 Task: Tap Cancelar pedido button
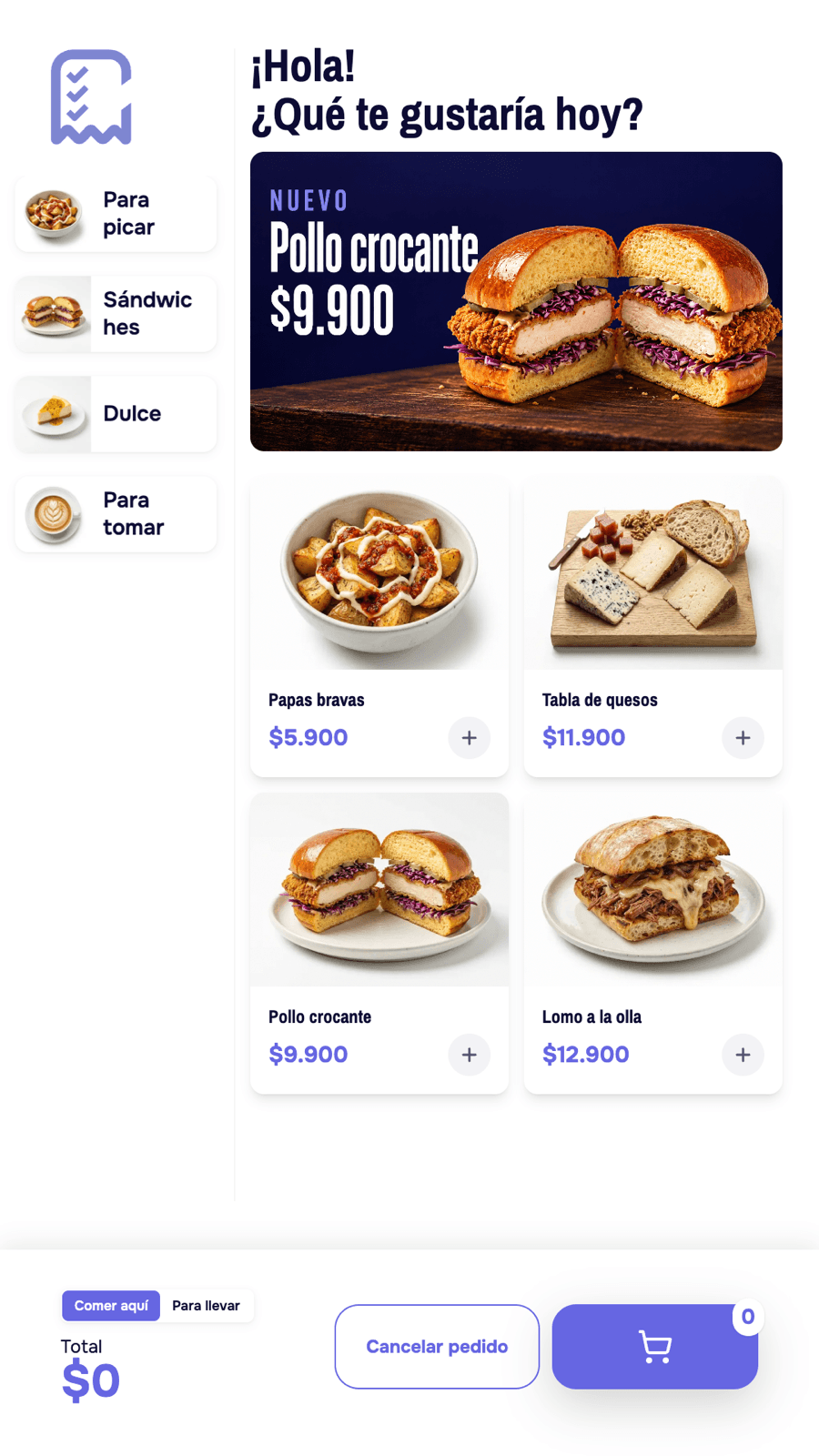point(437,1347)
